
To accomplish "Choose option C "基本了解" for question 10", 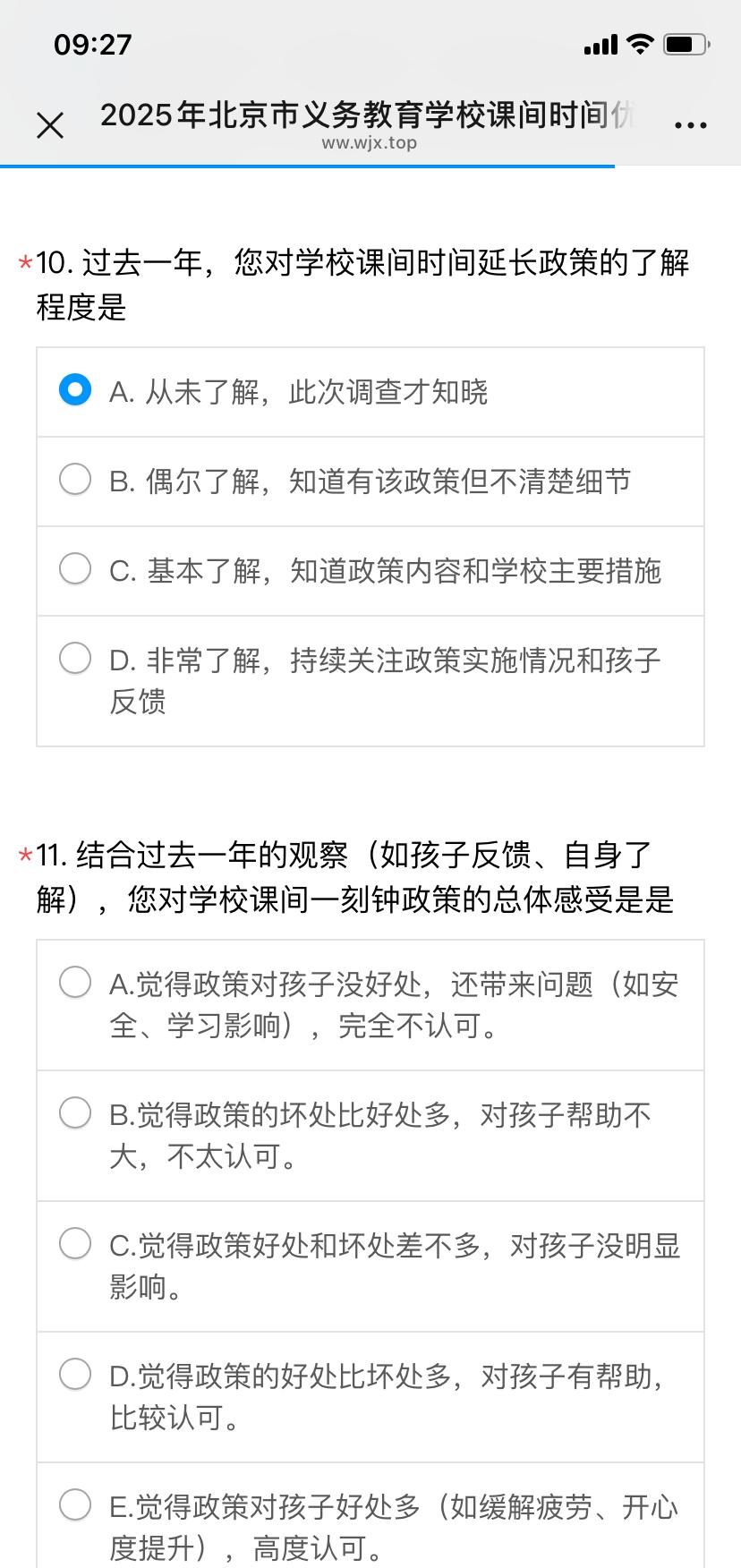I will [x=75, y=569].
